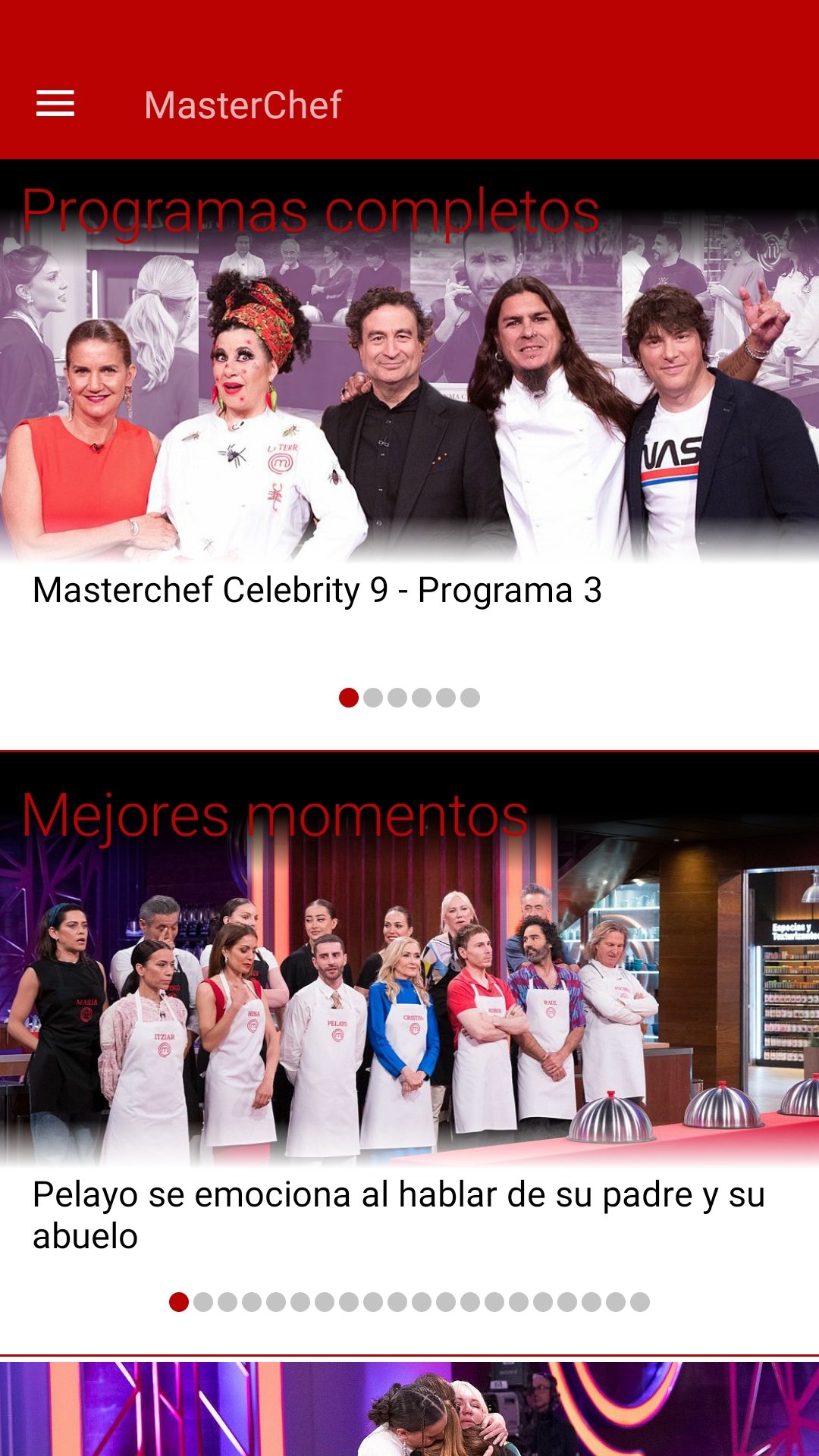This screenshot has width=819, height=1456.
Task: Open the hamburger drawer menu
Action: pos(55,104)
